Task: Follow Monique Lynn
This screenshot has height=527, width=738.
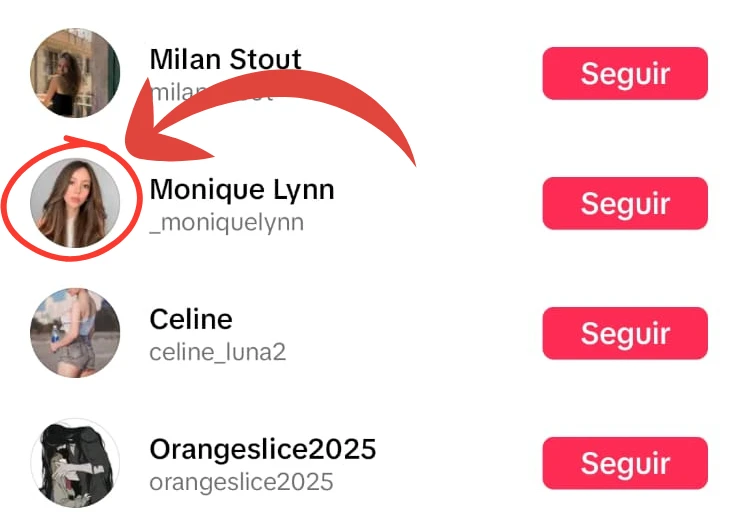Action: tap(624, 203)
